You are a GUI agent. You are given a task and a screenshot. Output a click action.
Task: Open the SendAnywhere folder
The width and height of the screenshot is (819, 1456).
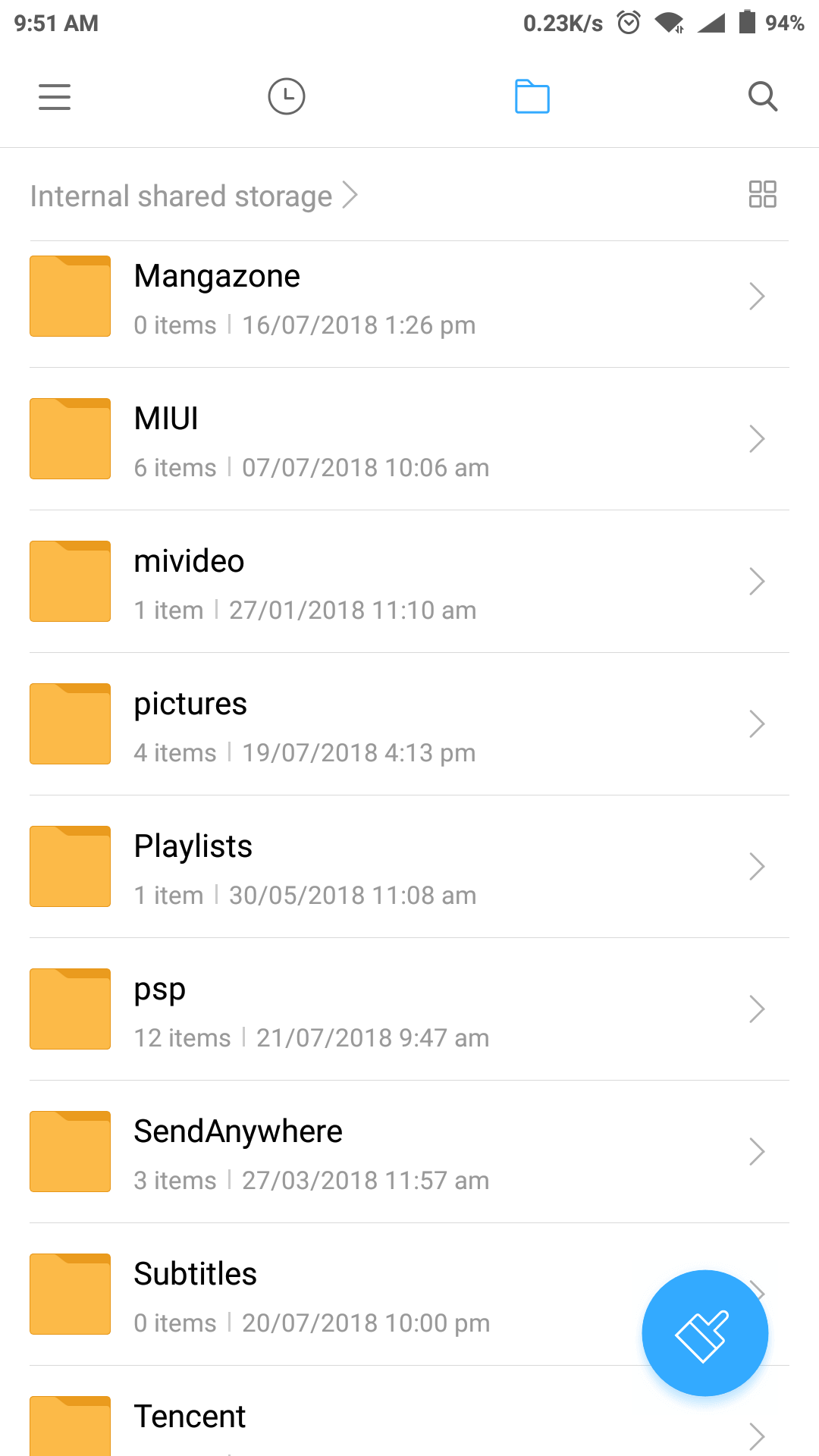[379, 1153]
